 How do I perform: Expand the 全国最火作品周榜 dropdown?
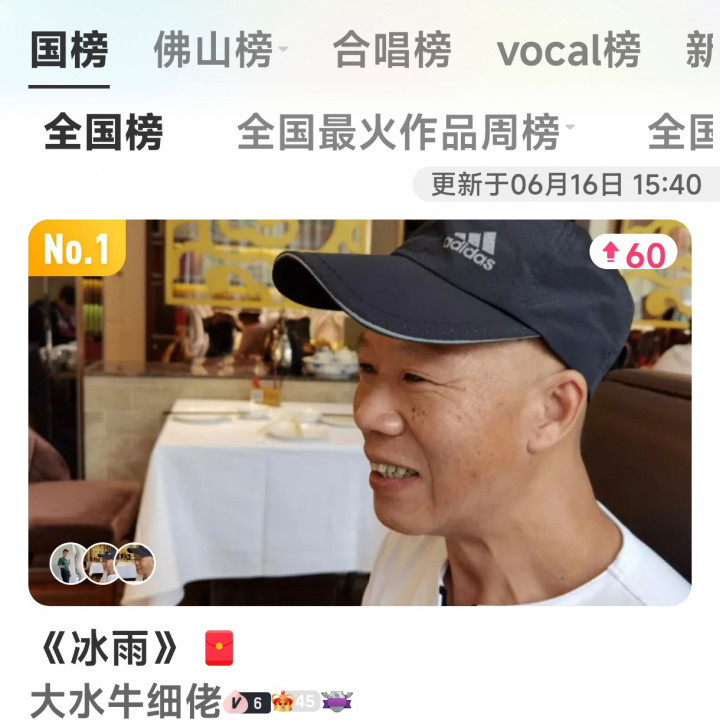[x=405, y=132]
